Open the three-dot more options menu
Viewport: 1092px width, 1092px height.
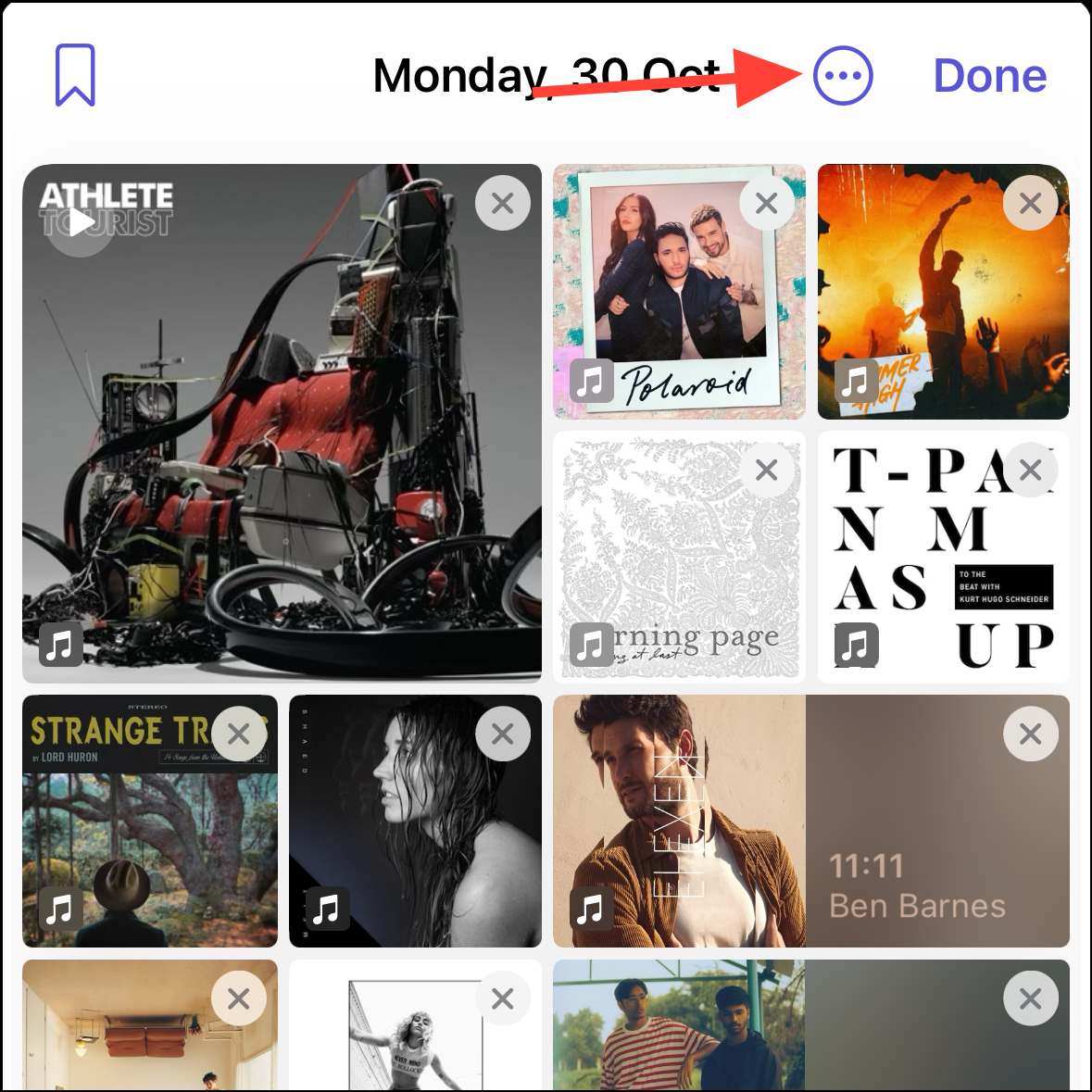(843, 76)
